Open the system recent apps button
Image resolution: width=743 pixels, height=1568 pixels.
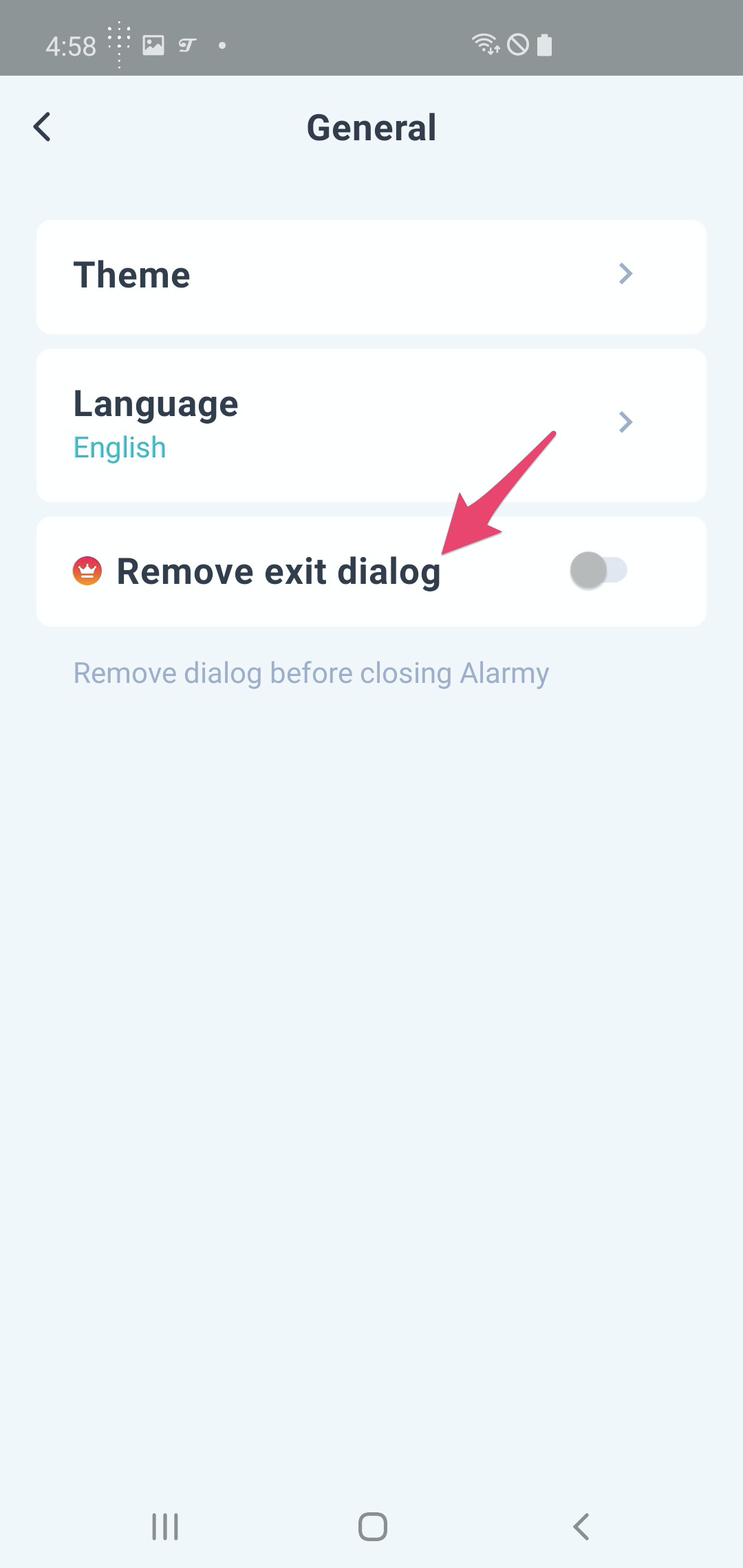pyautogui.click(x=165, y=1527)
